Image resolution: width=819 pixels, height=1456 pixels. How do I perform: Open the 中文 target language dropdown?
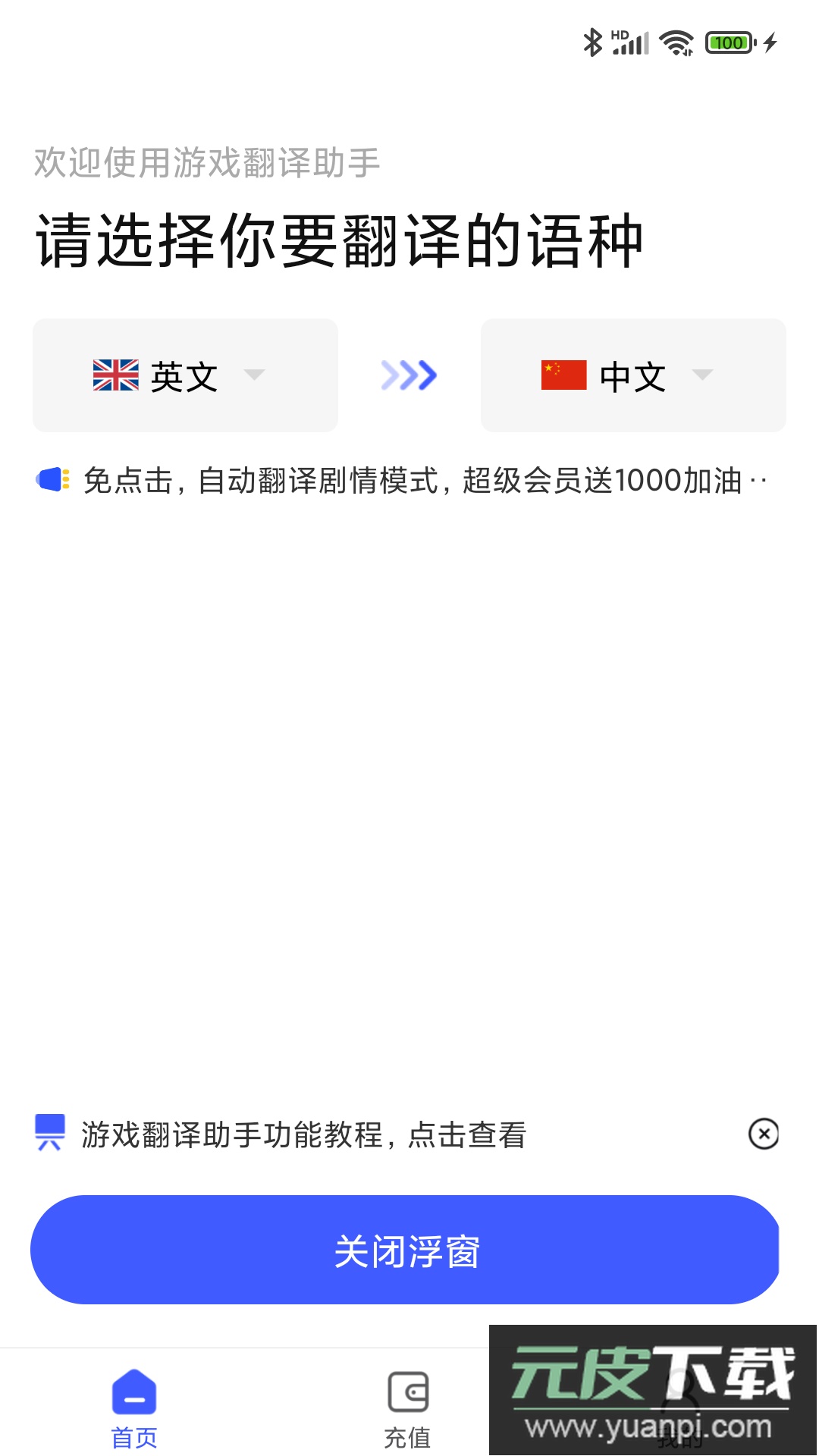click(x=701, y=375)
